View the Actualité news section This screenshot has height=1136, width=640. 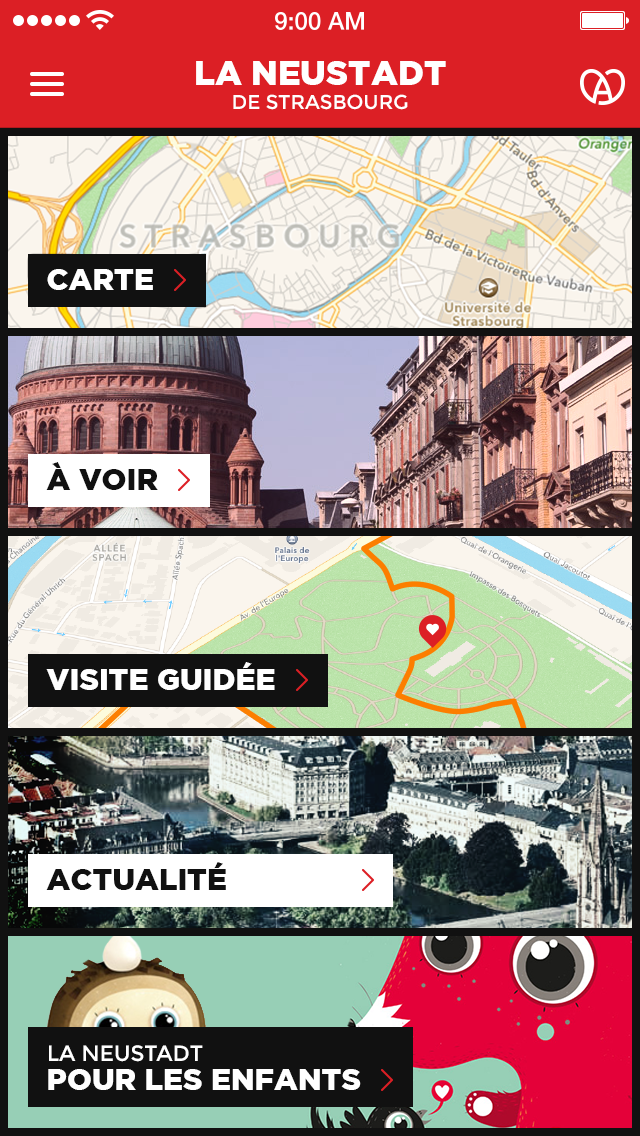[210, 880]
